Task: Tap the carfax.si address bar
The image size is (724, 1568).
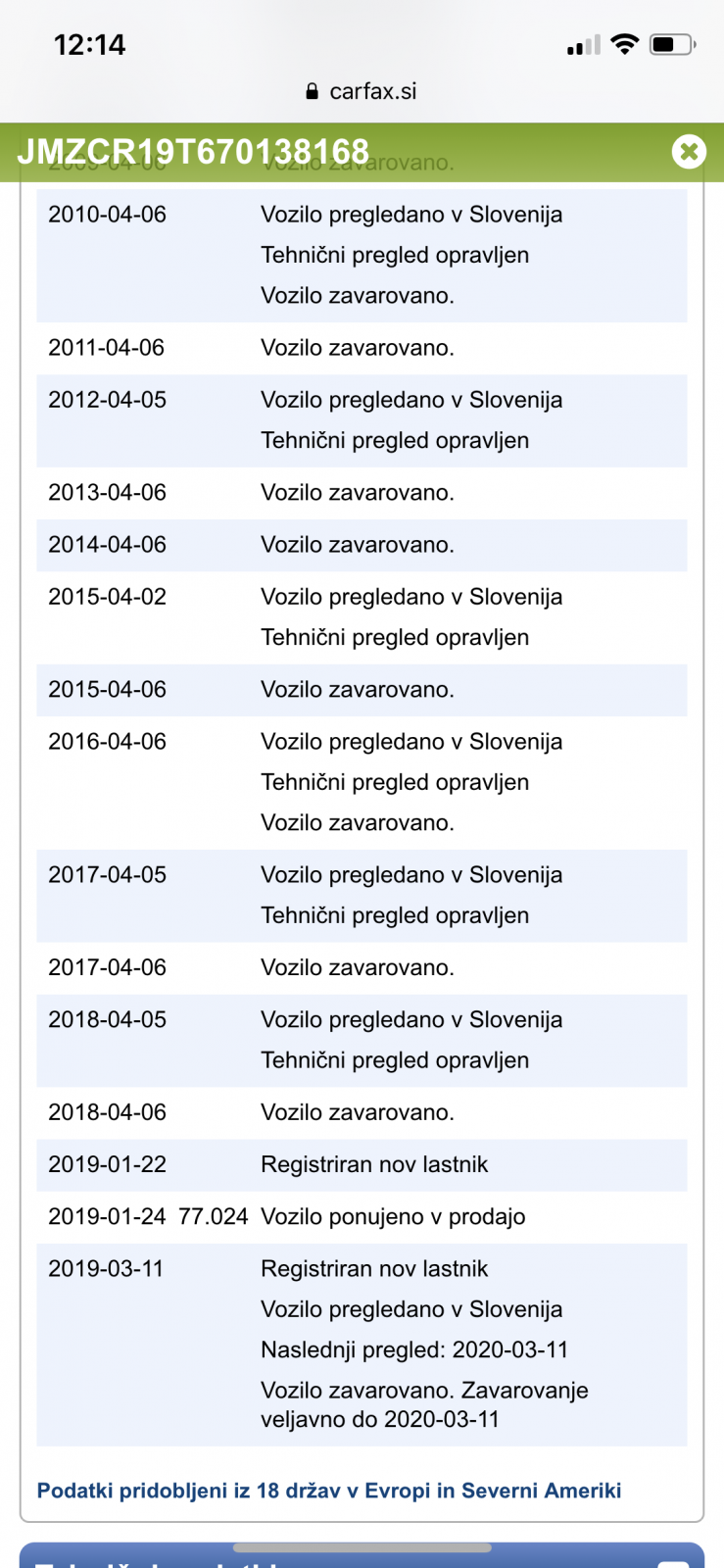Action: [x=362, y=91]
